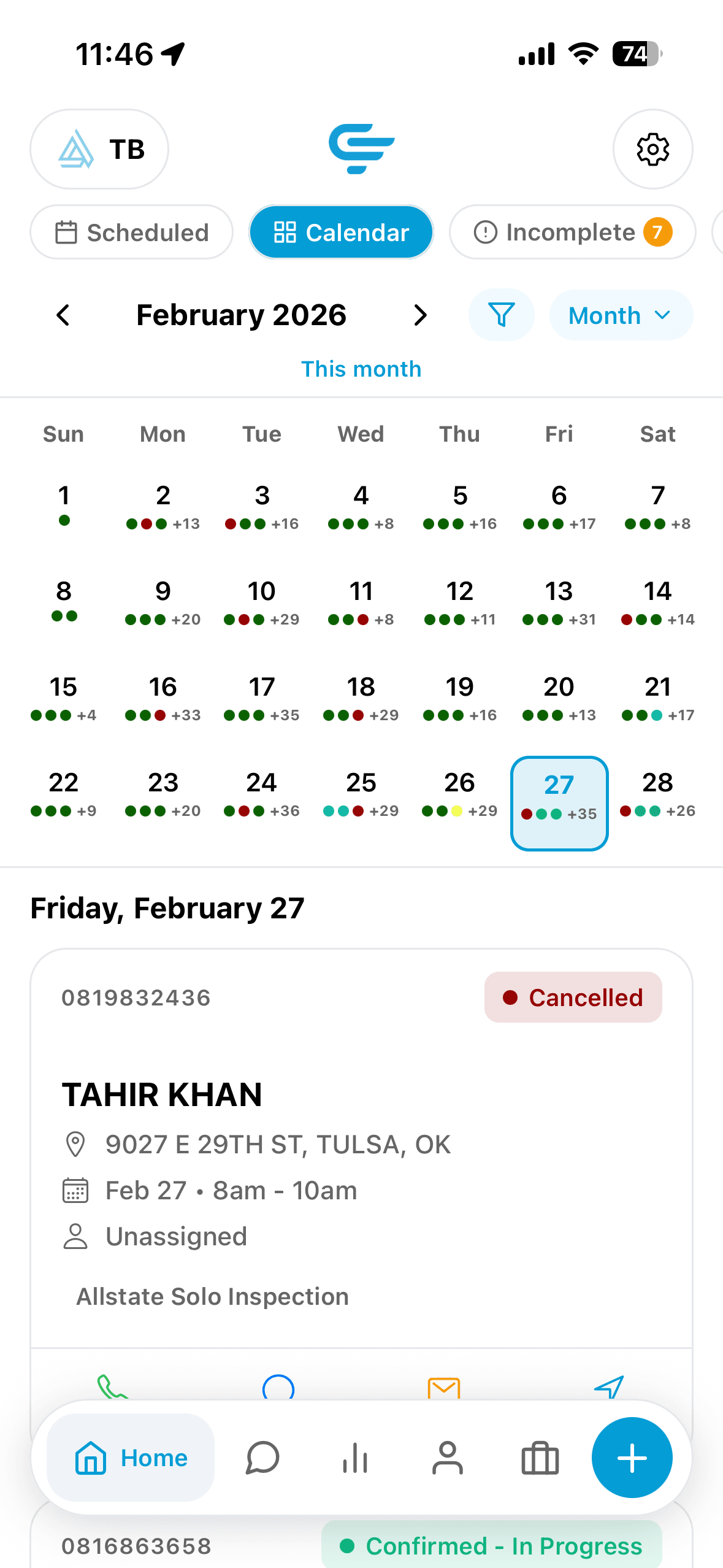The image size is (723, 1568).
Task: Open the filter funnel icon
Action: tap(501, 315)
